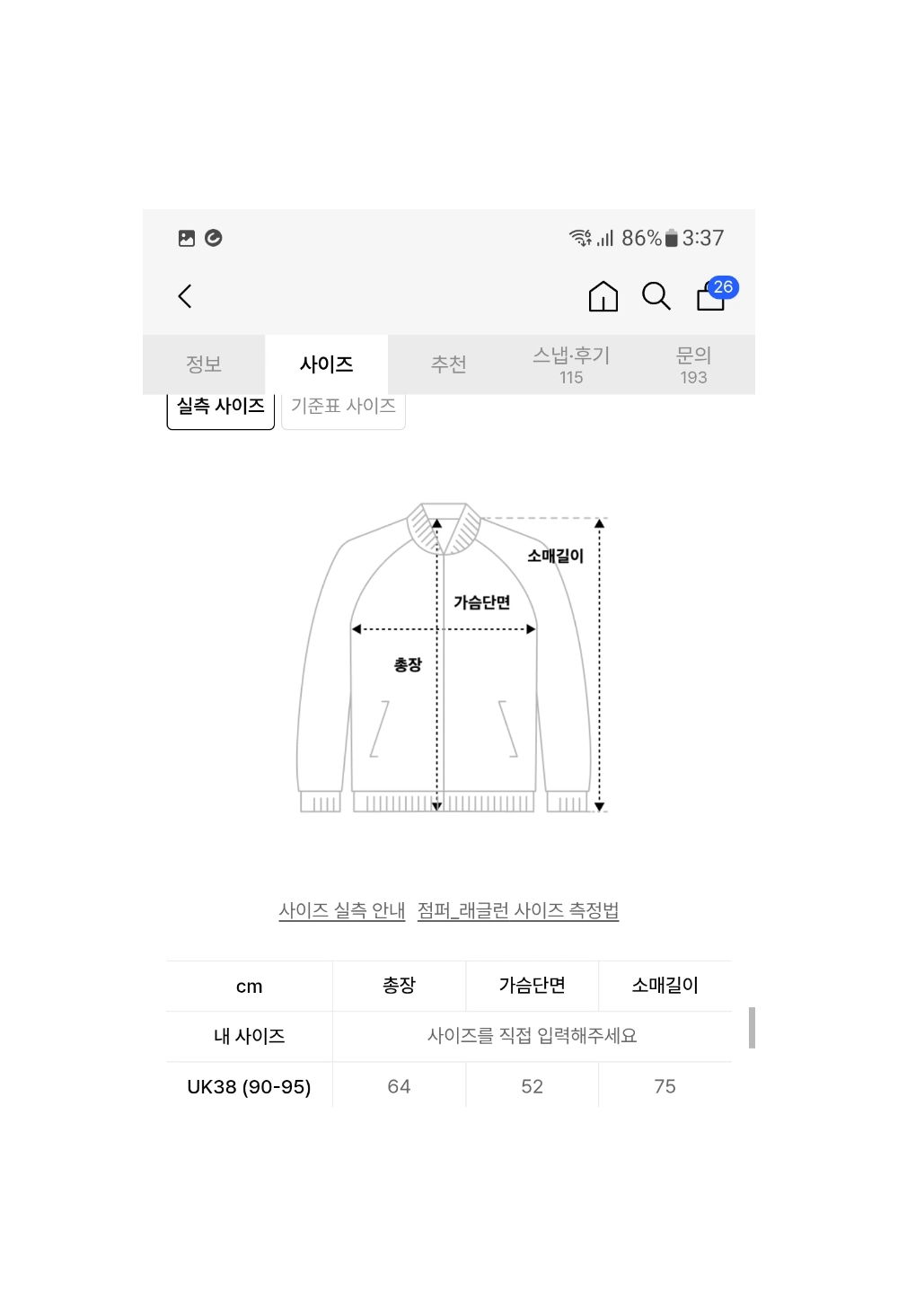Image resolution: width=898 pixels, height=1316 pixels.
Task: Open the 스냅·후기 tab
Action: [571, 364]
